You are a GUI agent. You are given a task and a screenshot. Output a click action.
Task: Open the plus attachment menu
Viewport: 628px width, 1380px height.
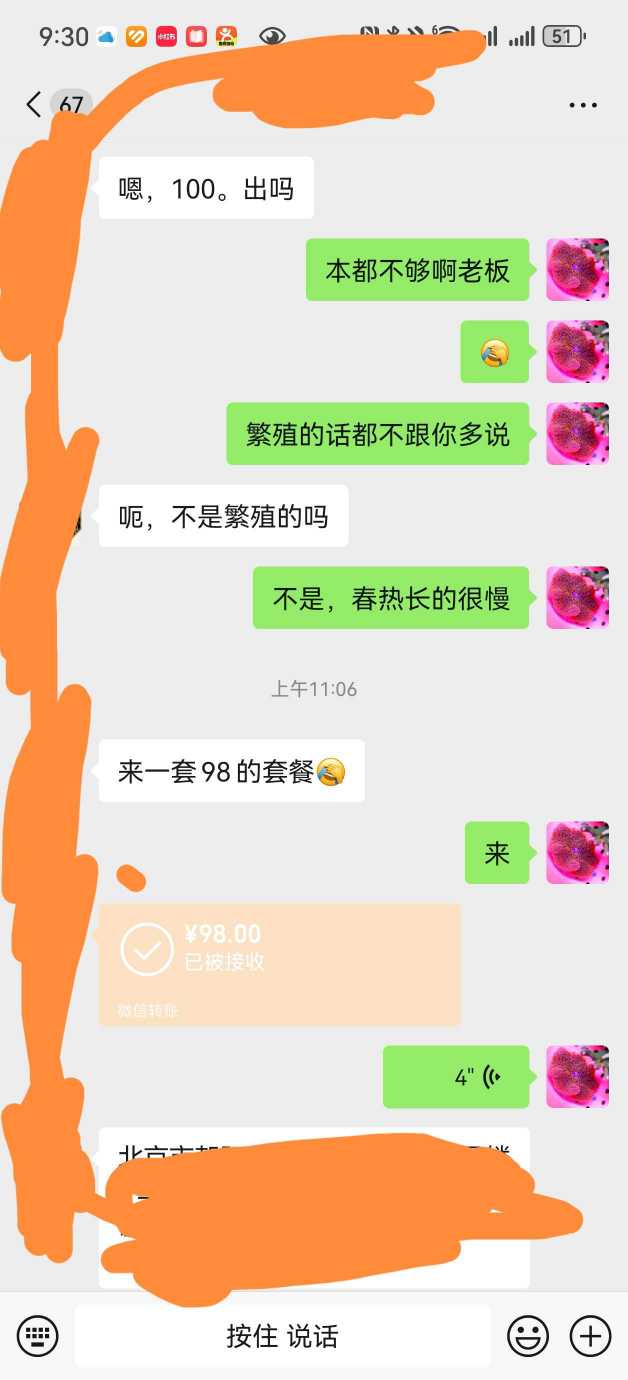coord(590,1335)
